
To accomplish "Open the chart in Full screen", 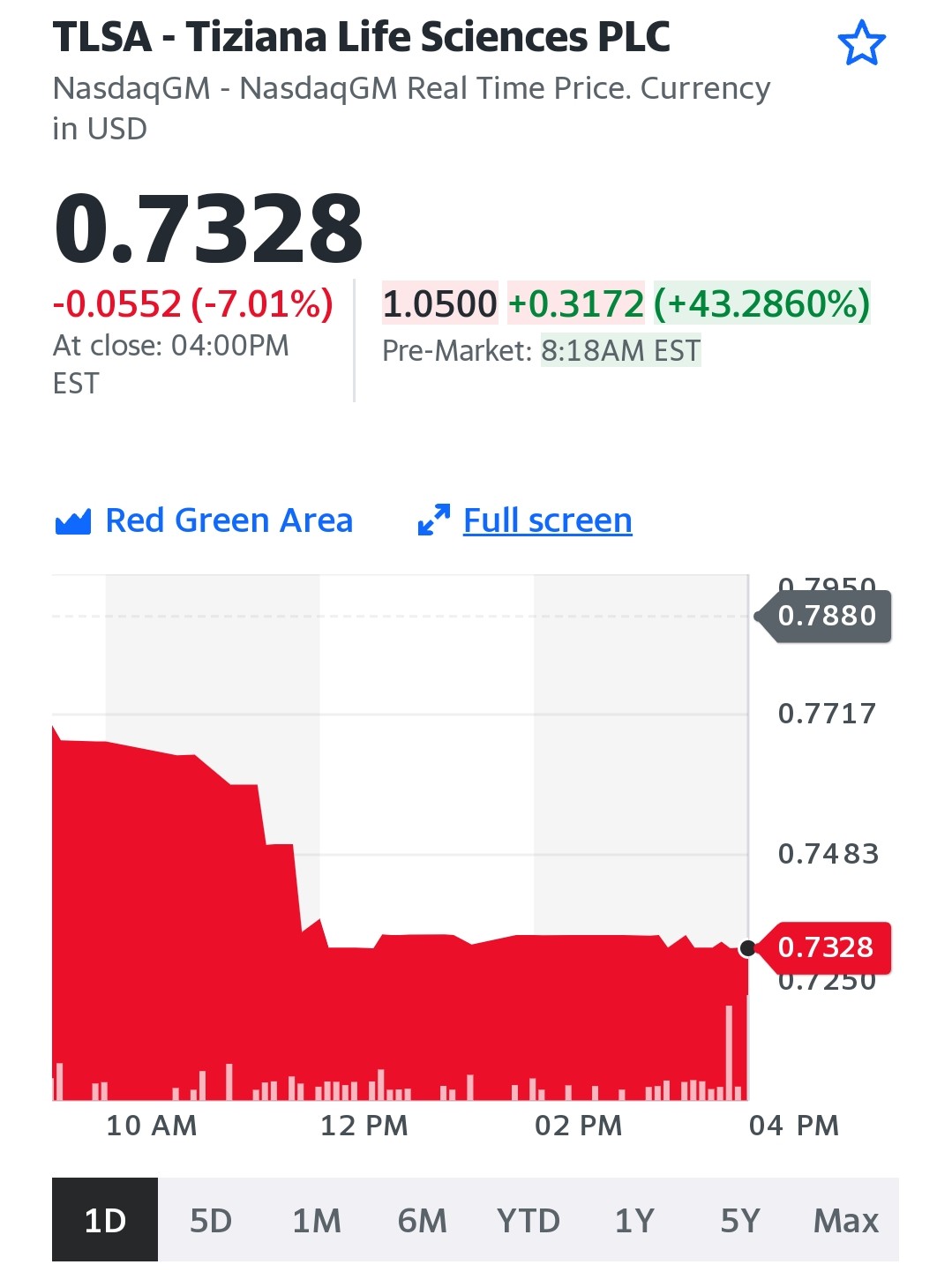I will click(525, 520).
